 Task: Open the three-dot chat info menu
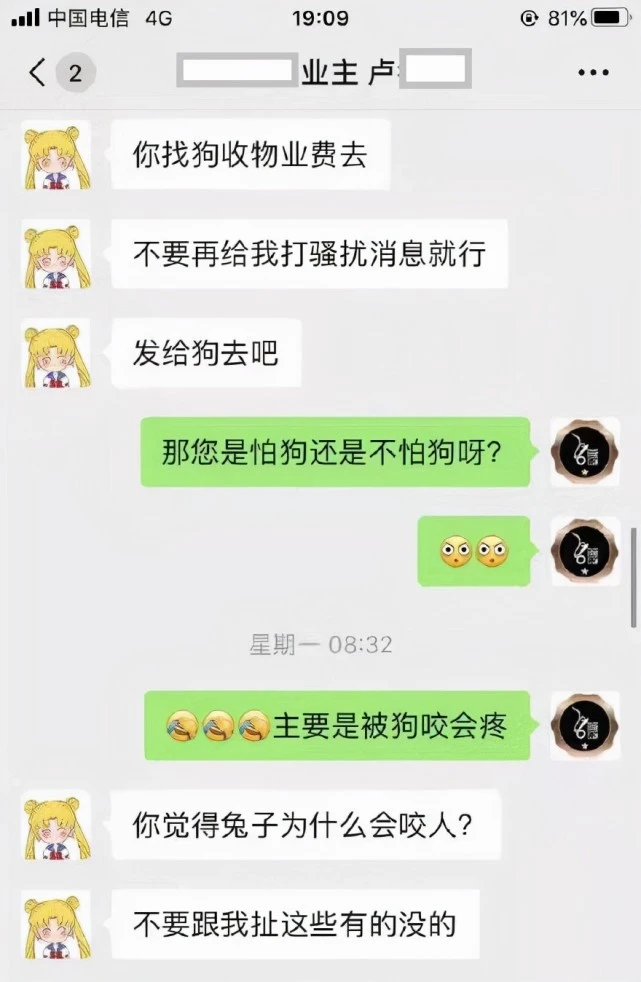click(x=592, y=73)
